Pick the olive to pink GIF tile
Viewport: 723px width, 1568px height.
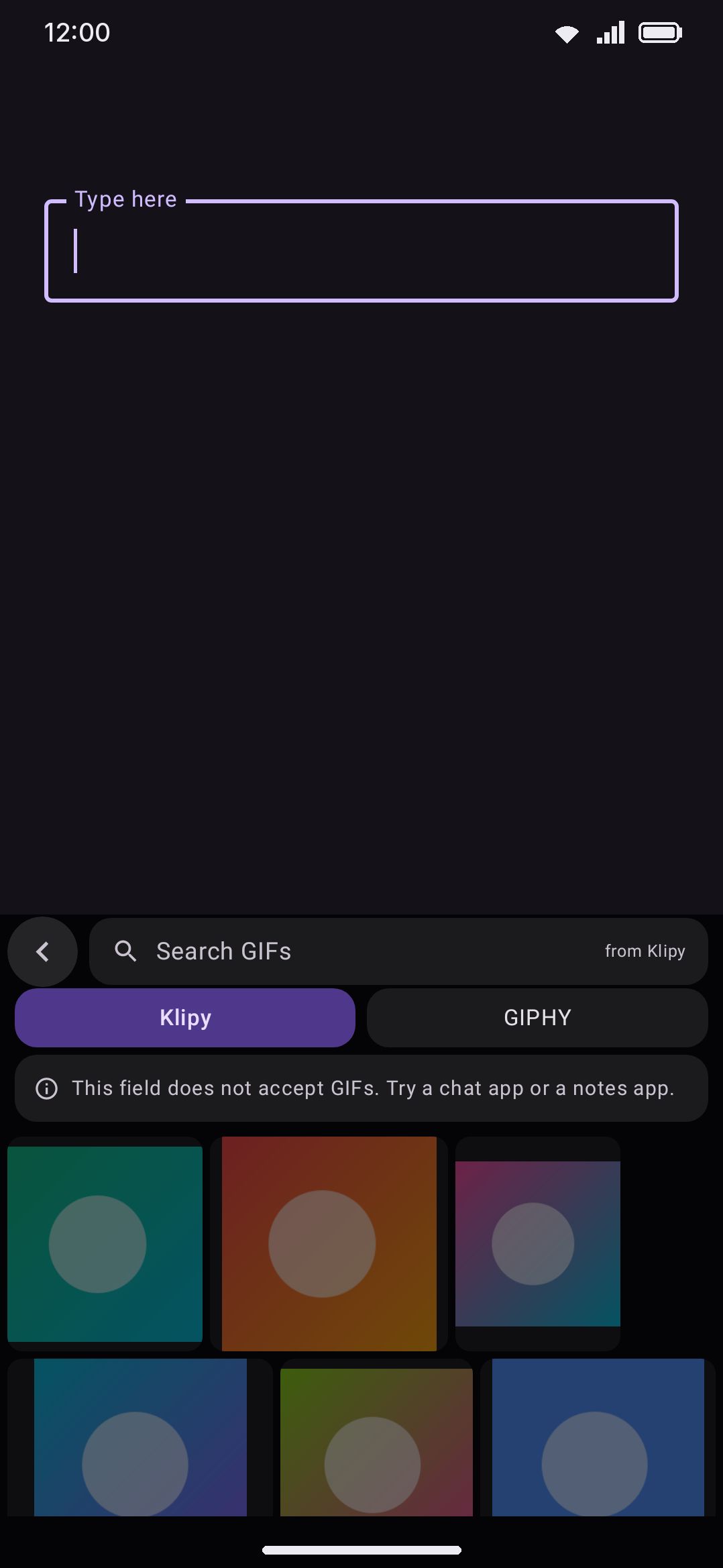376,1438
